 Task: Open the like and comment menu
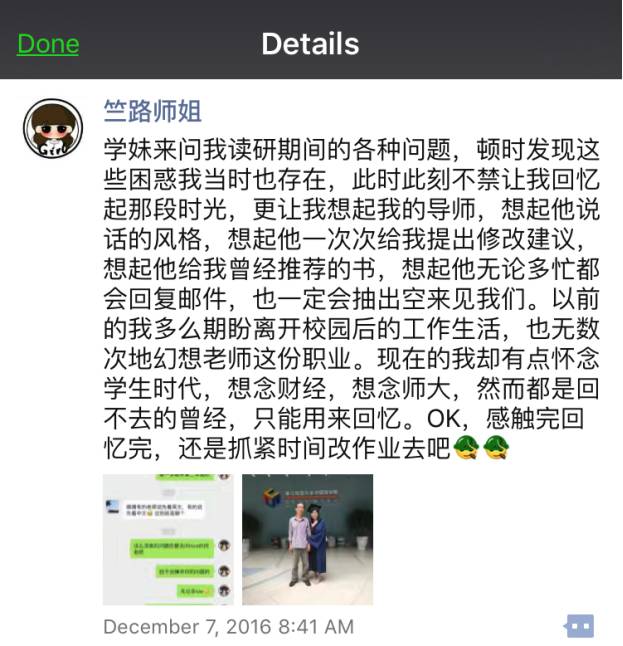click(x=580, y=627)
